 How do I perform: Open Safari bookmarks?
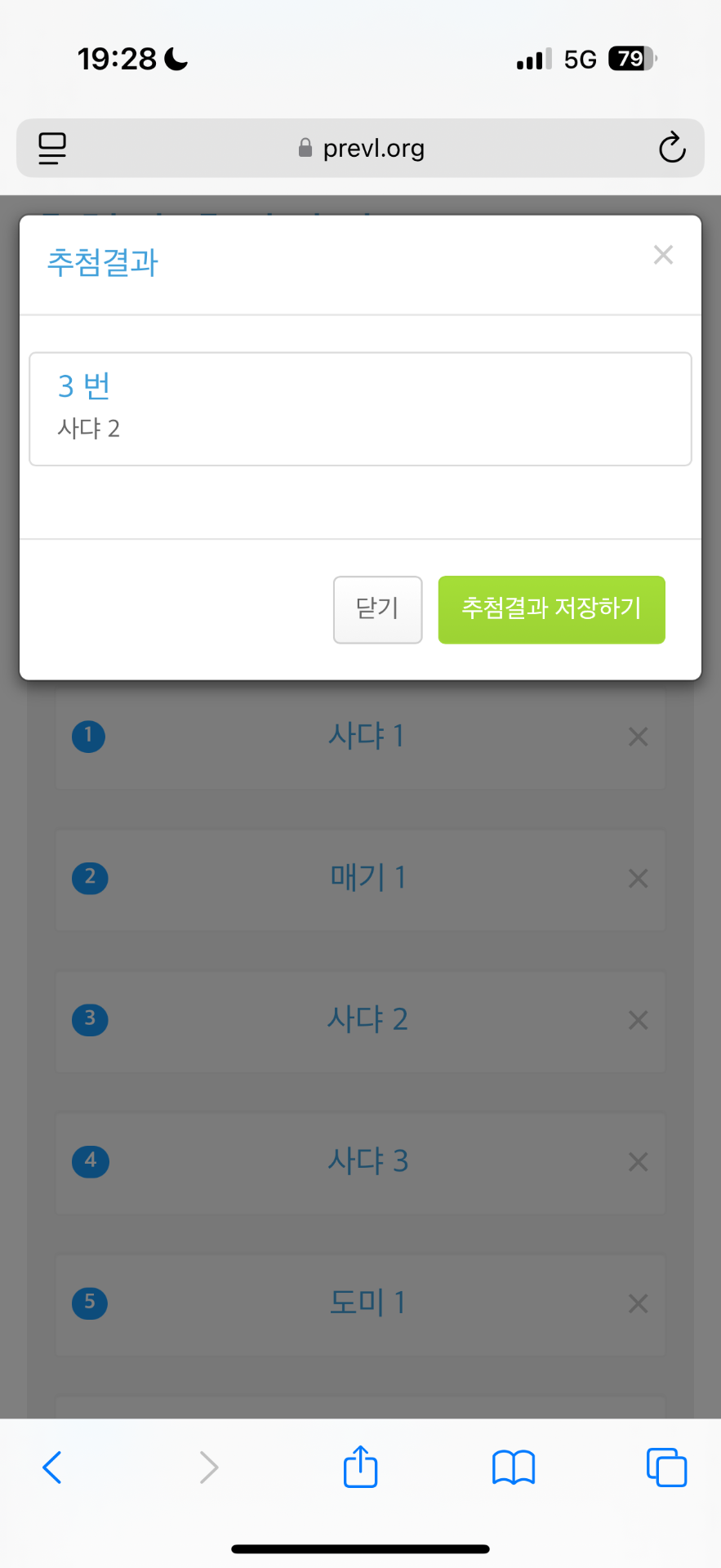pos(513,1467)
